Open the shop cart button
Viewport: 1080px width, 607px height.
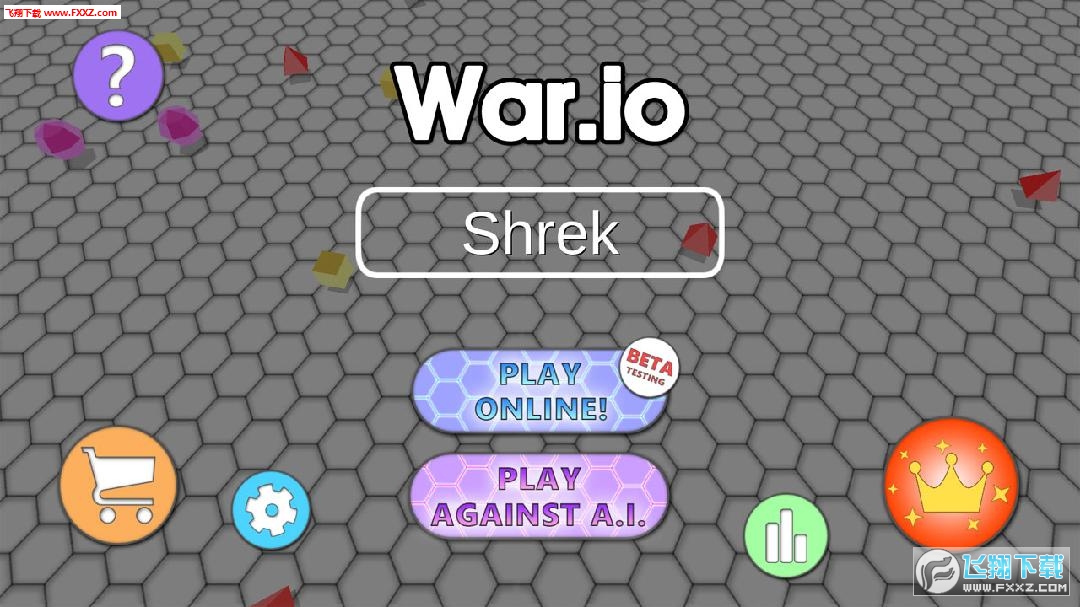(x=118, y=485)
